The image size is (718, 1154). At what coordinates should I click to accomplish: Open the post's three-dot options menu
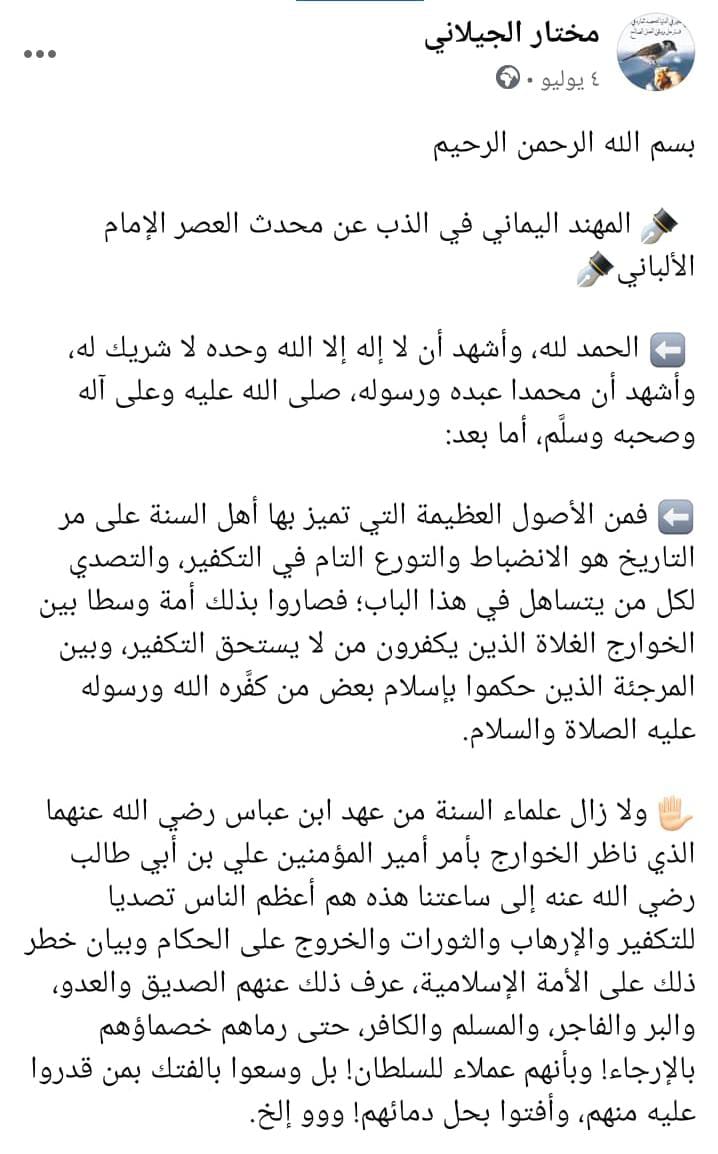pyautogui.click(x=40, y=53)
